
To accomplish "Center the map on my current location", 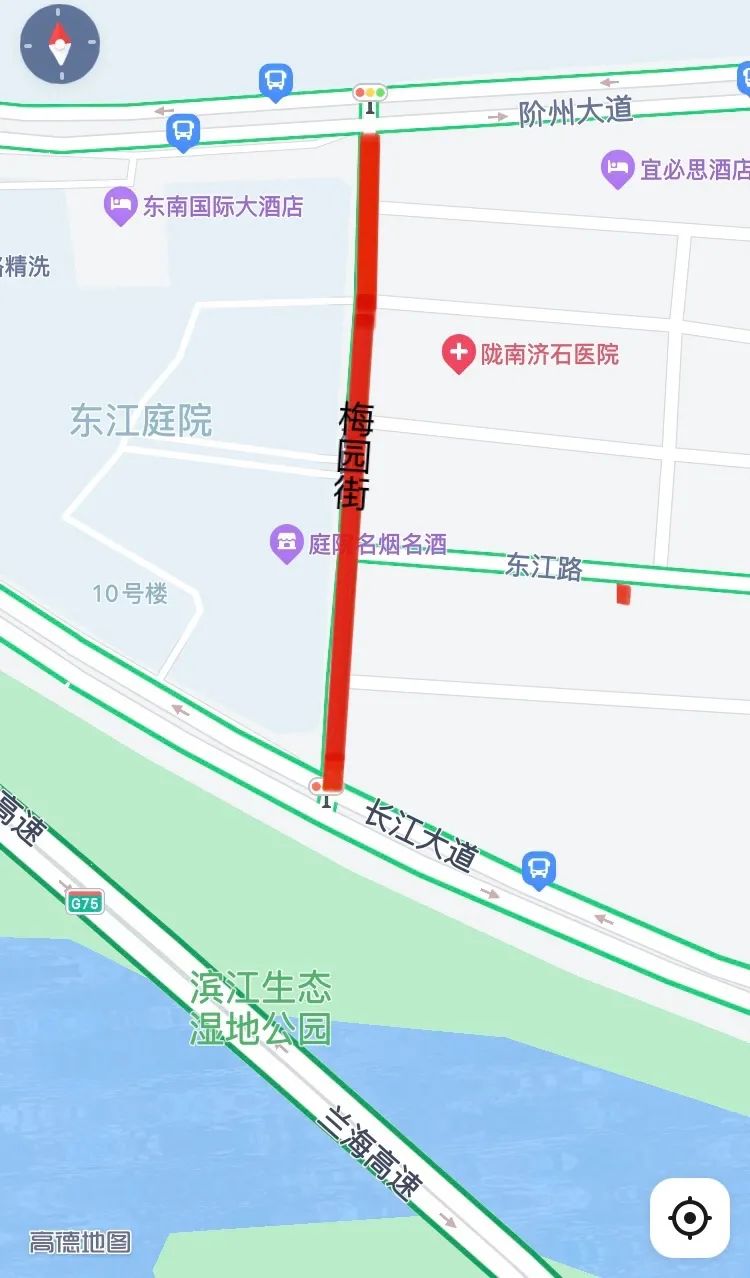I will (x=690, y=1218).
